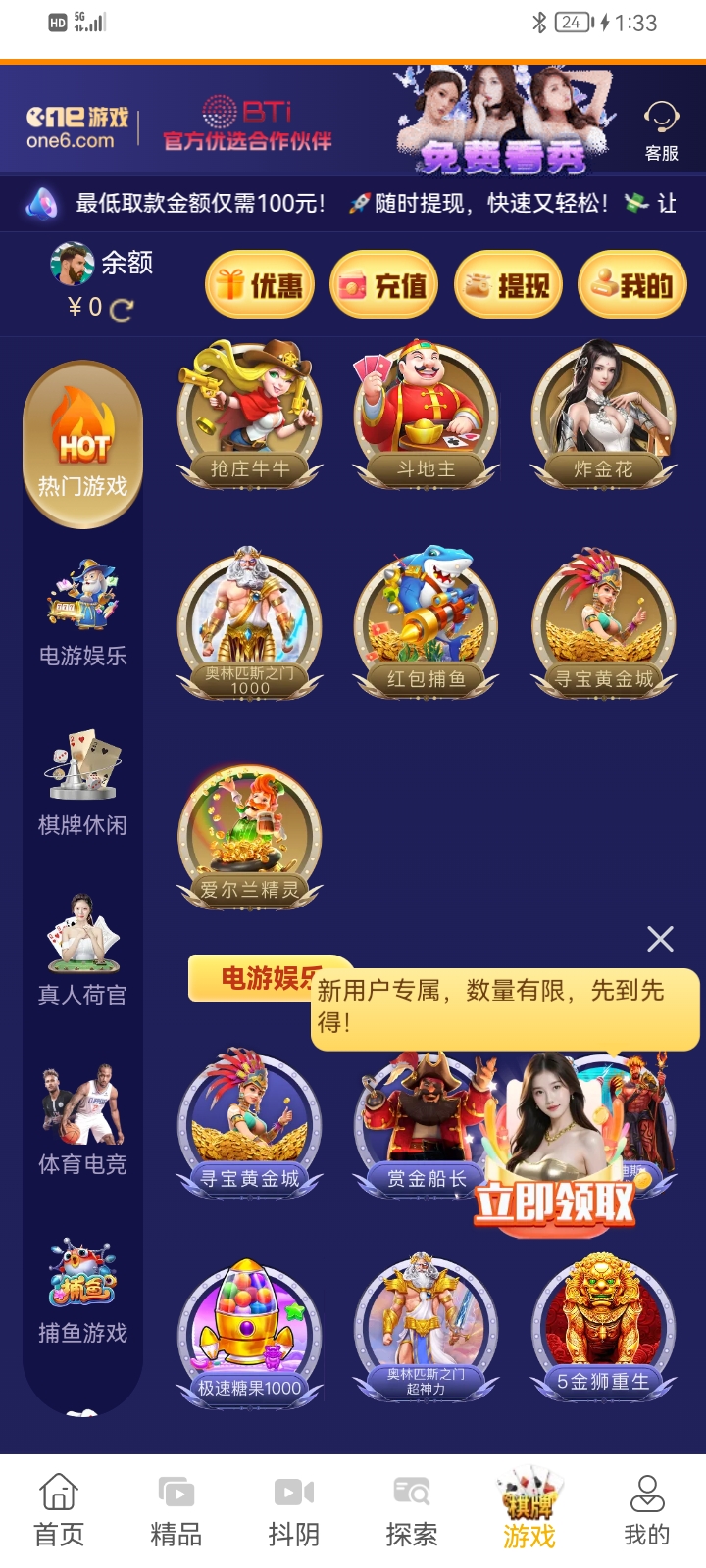Open the 抖阴 bottom tab
This screenshot has height=1568, width=706.
(x=294, y=1510)
